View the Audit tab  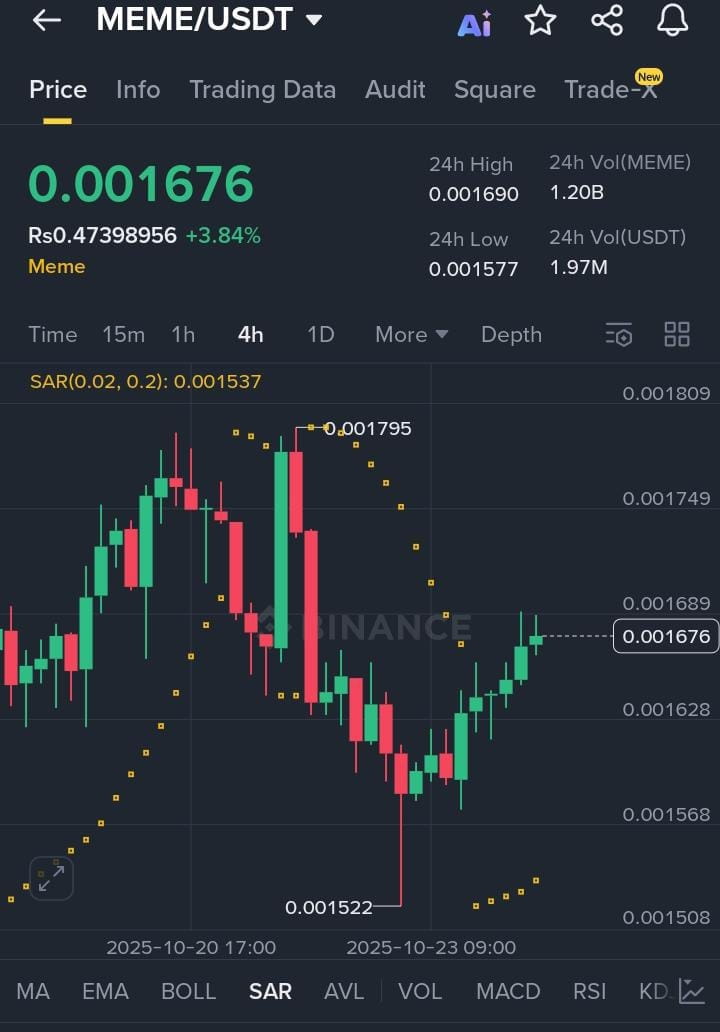395,90
